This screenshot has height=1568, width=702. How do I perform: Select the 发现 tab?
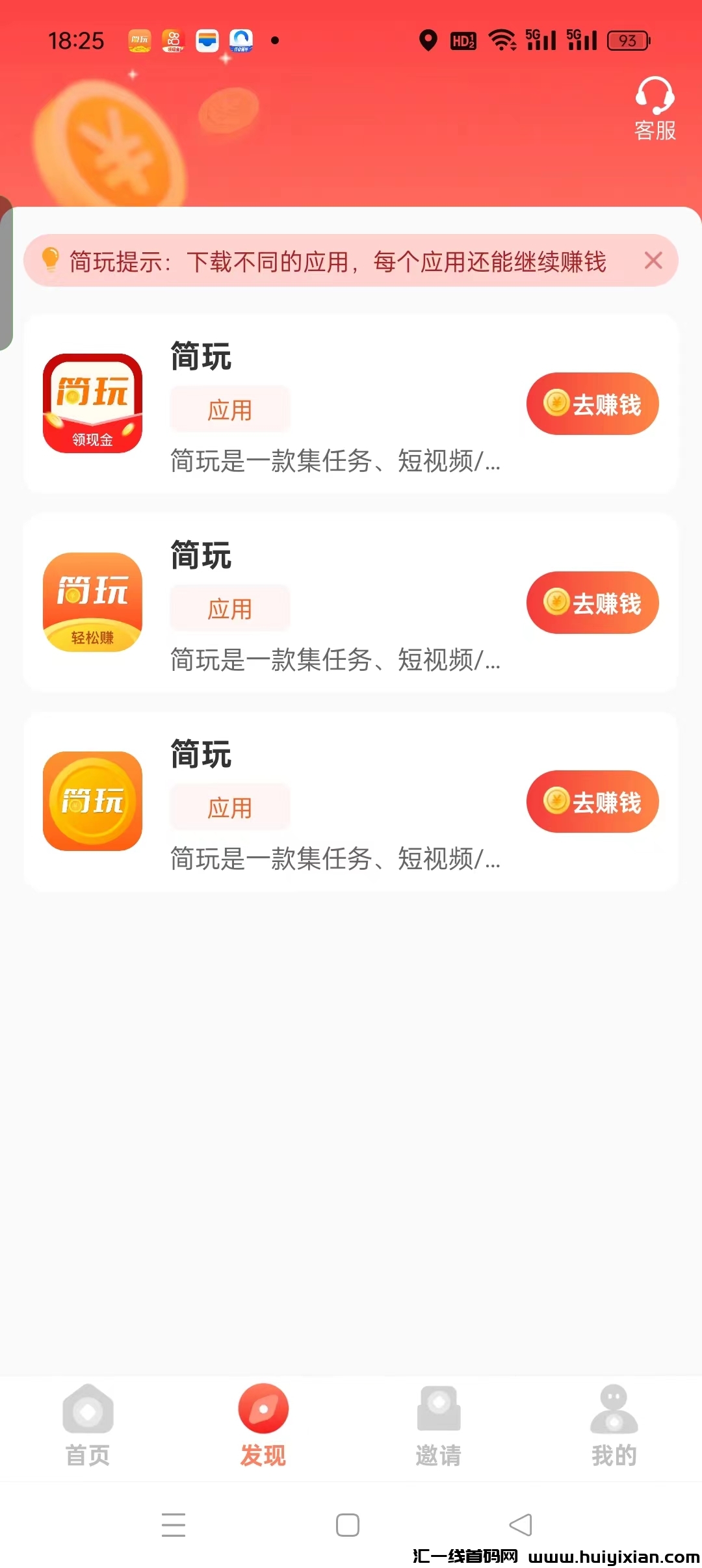(263, 1426)
